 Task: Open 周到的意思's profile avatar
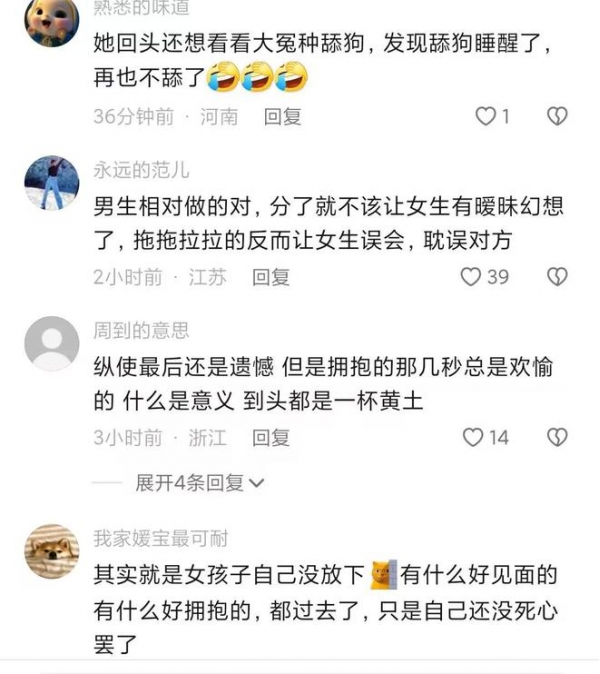[x=51, y=343]
